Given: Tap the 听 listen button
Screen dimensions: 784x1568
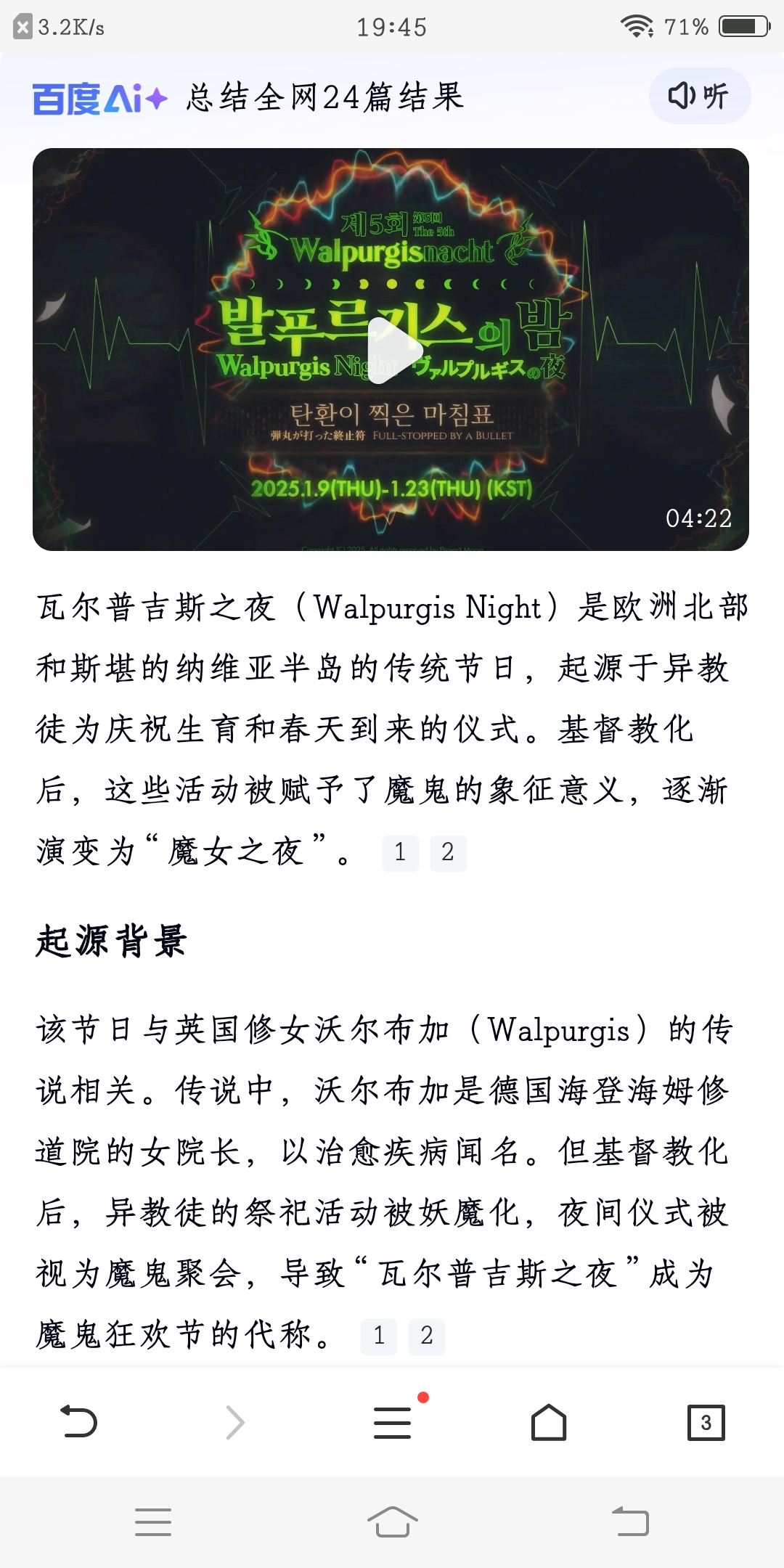Looking at the screenshot, I should coord(699,96).
